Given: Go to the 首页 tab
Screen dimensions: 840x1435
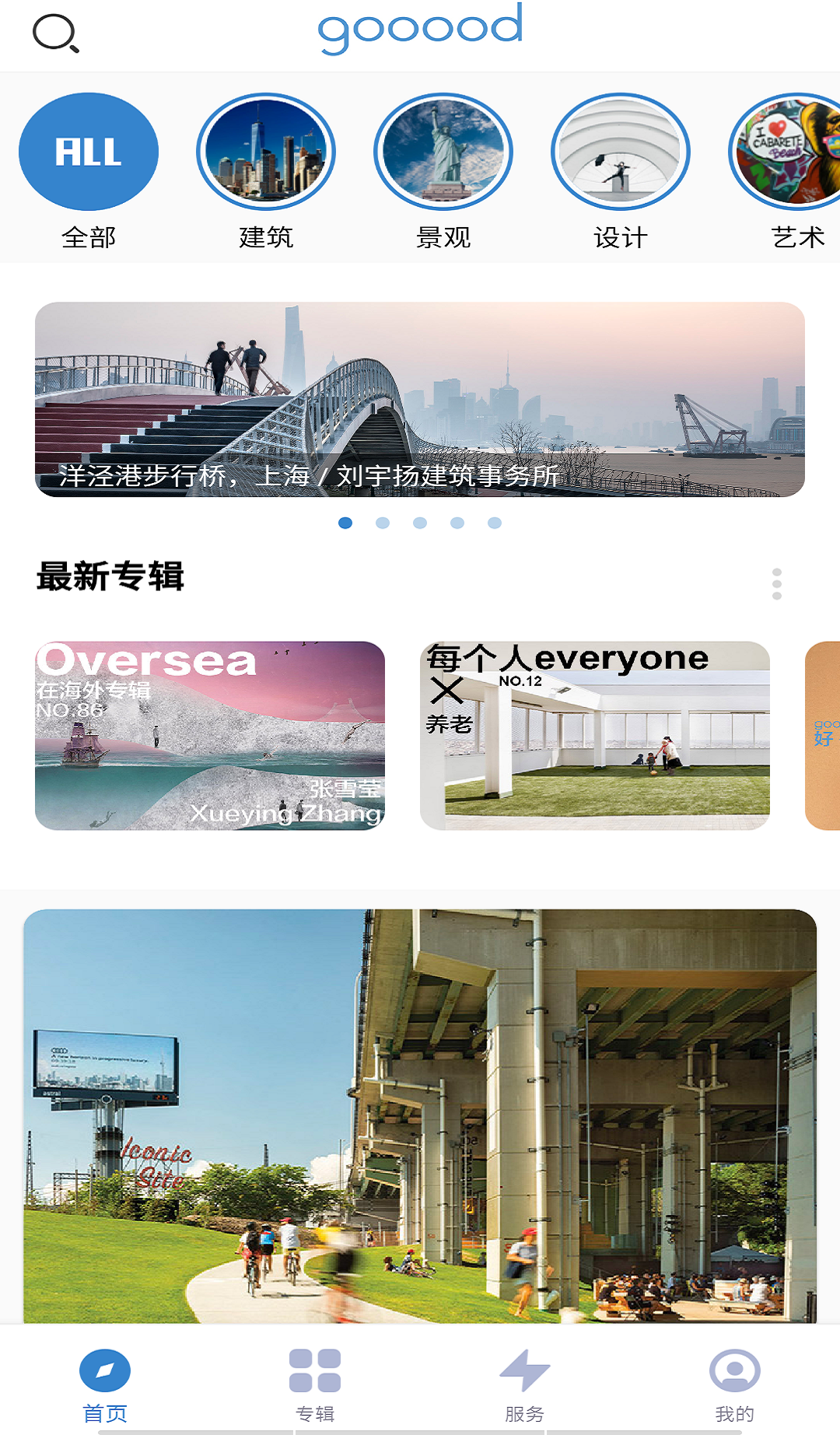Looking at the screenshot, I should [x=105, y=1384].
